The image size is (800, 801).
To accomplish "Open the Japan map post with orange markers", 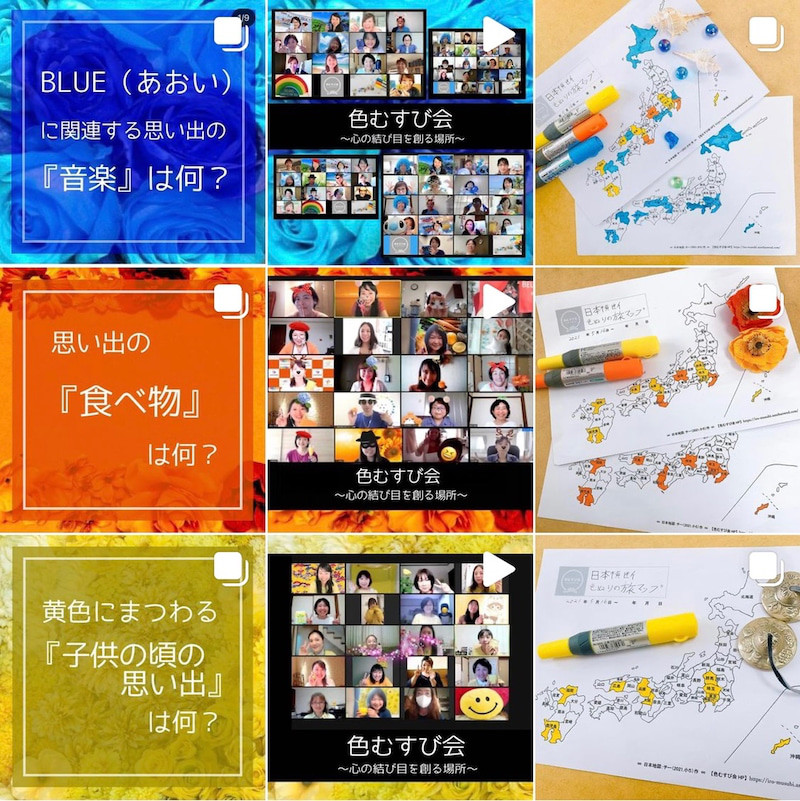I will (668, 400).
